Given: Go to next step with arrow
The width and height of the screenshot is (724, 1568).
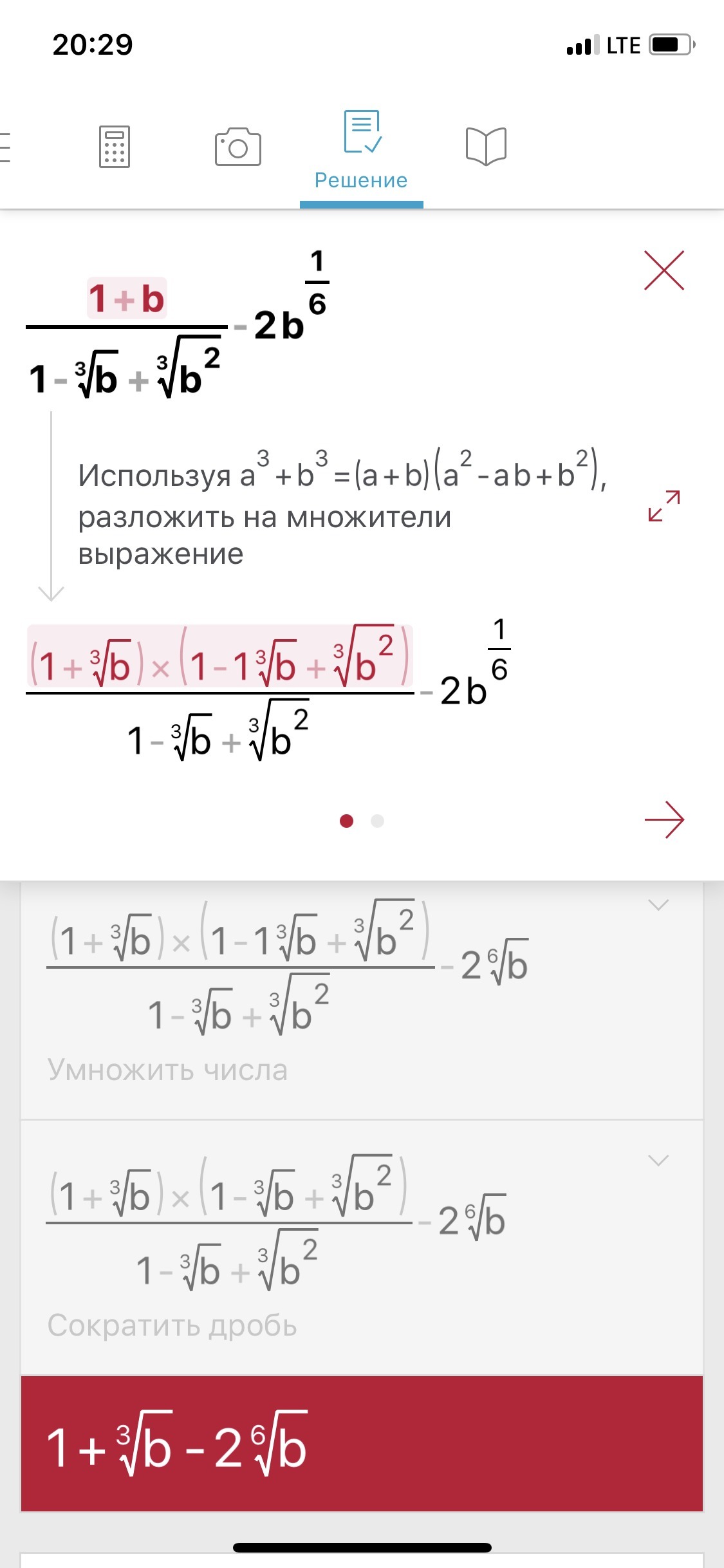Looking at the screenshot, I should pyautogui.click(x=664, y=820).
